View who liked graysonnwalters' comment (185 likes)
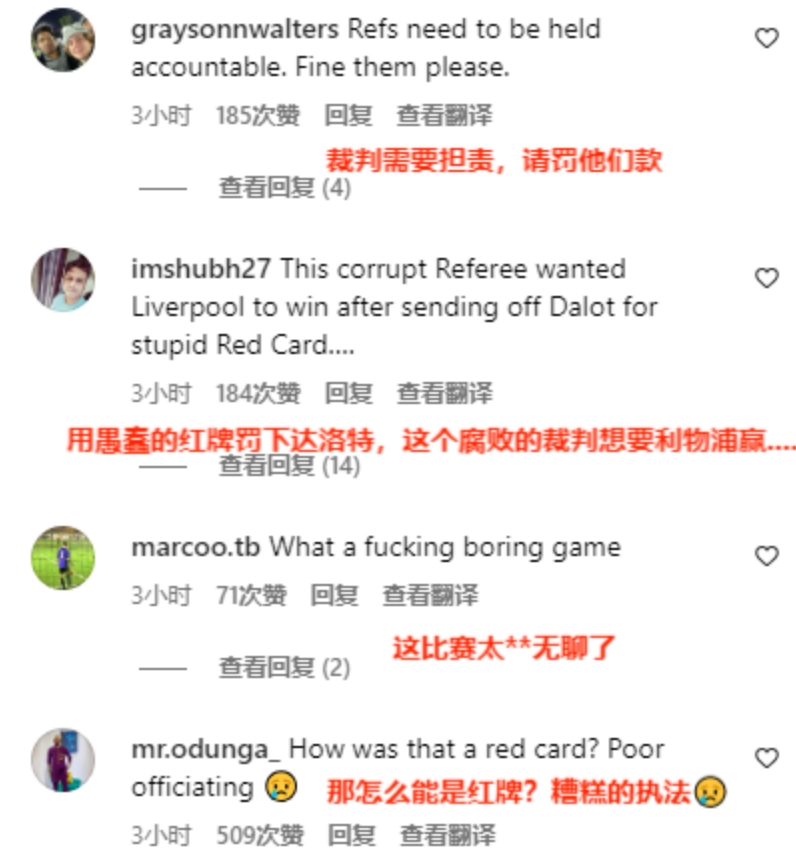This screenshot has height=848, width=796. pos(258,116)
